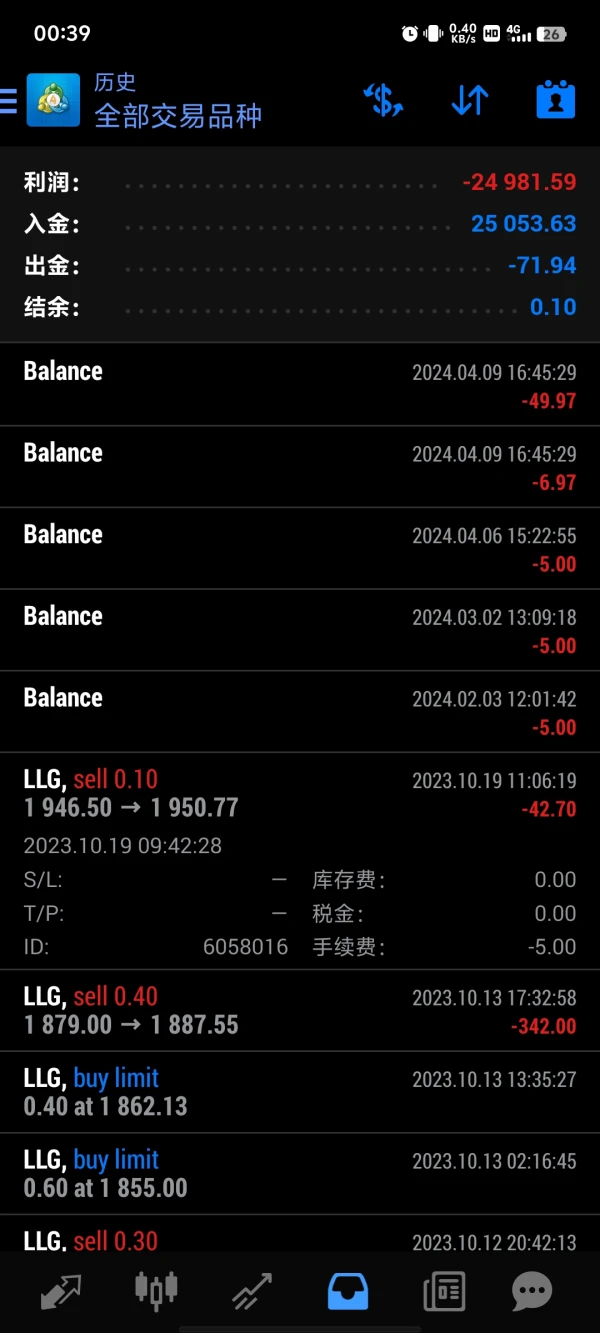
Task: Expand the buy limit 0.60 at 1 855.00
Action: (x=300, y=1174)
